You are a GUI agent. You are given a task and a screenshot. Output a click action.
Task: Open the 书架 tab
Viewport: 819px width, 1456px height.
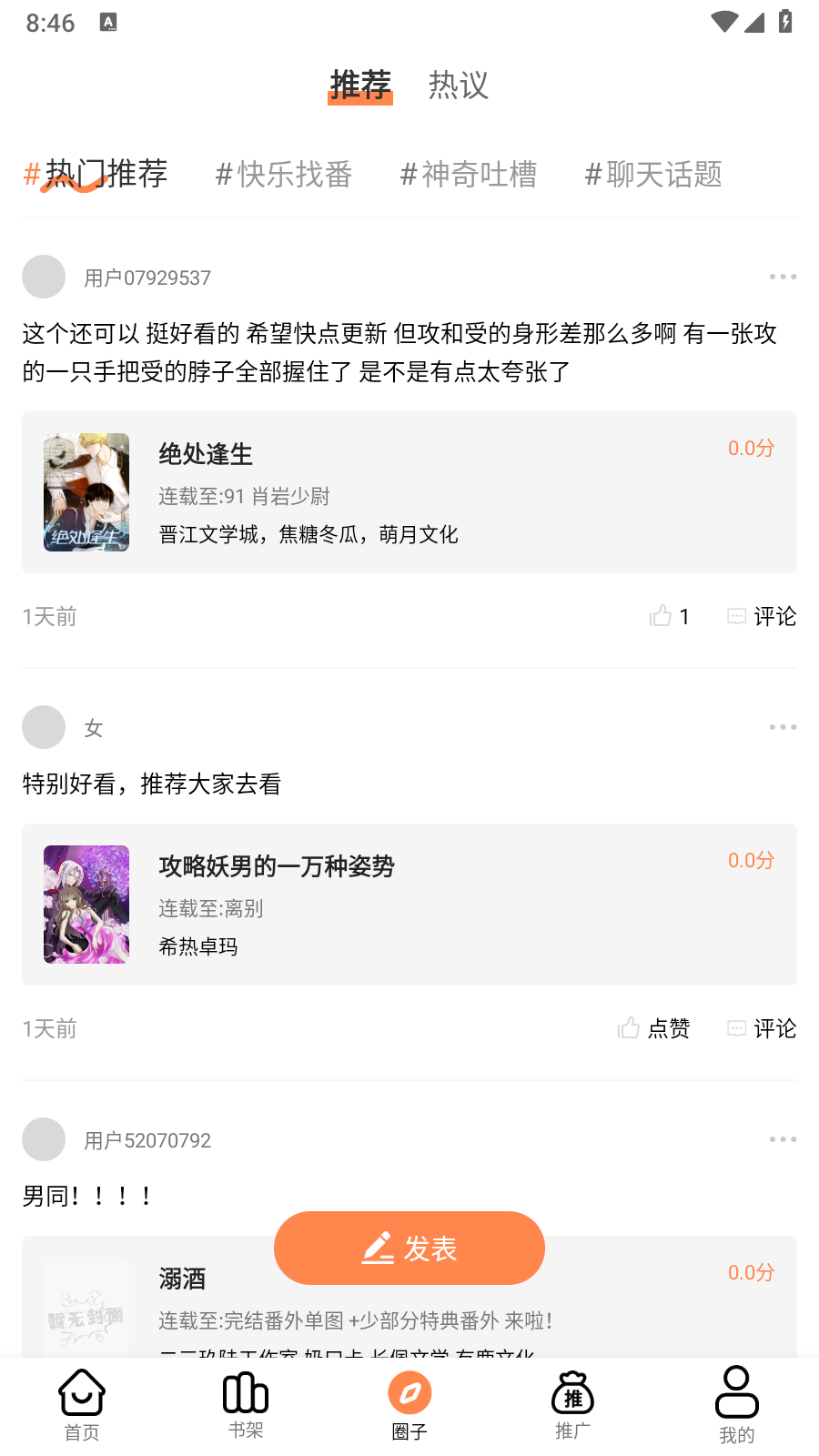click(246, 1405)
